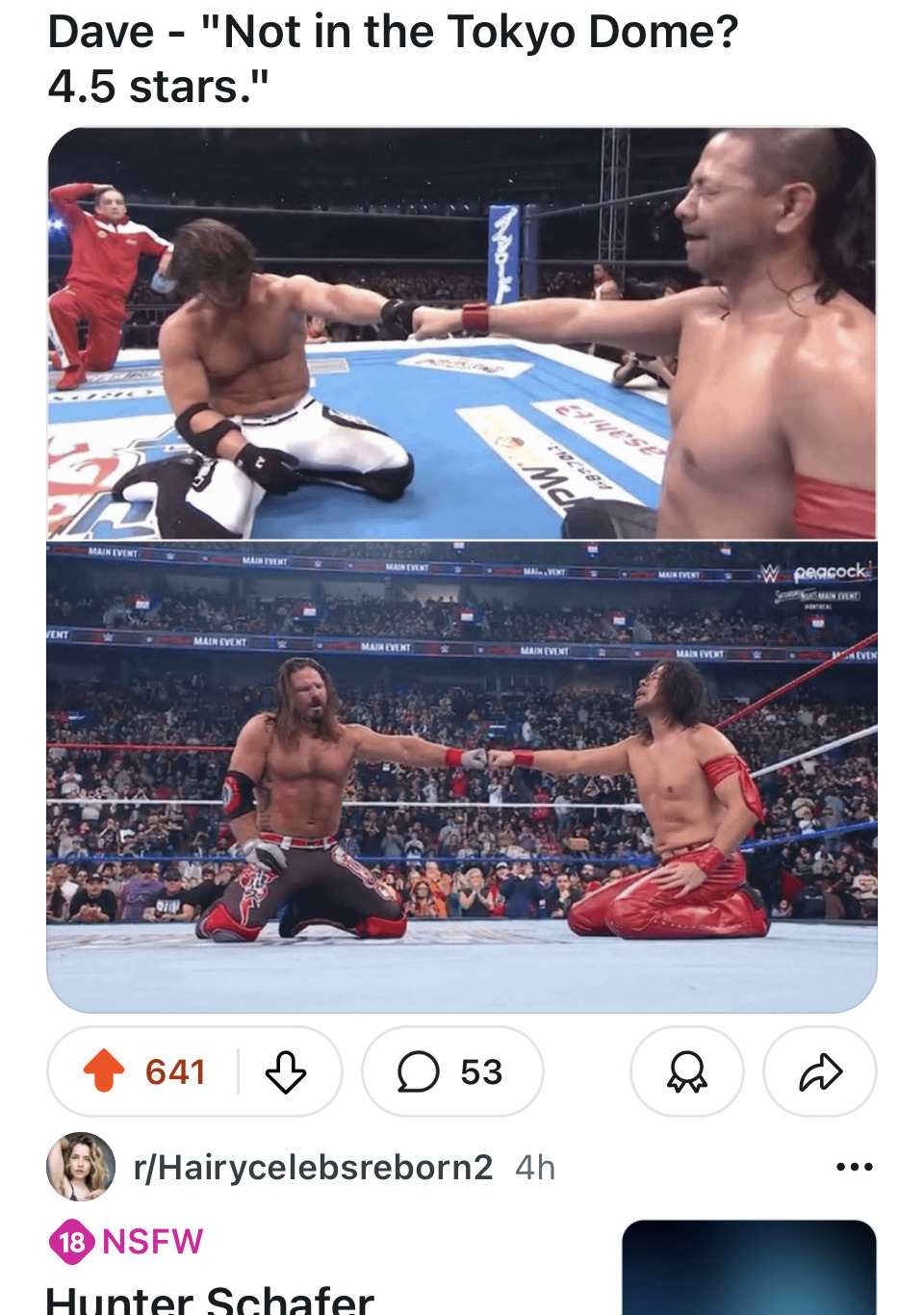Downvote the Dave Tokyo Dome post
924x1315 pixels.
pyautogui.click(x=286, y=1071)
